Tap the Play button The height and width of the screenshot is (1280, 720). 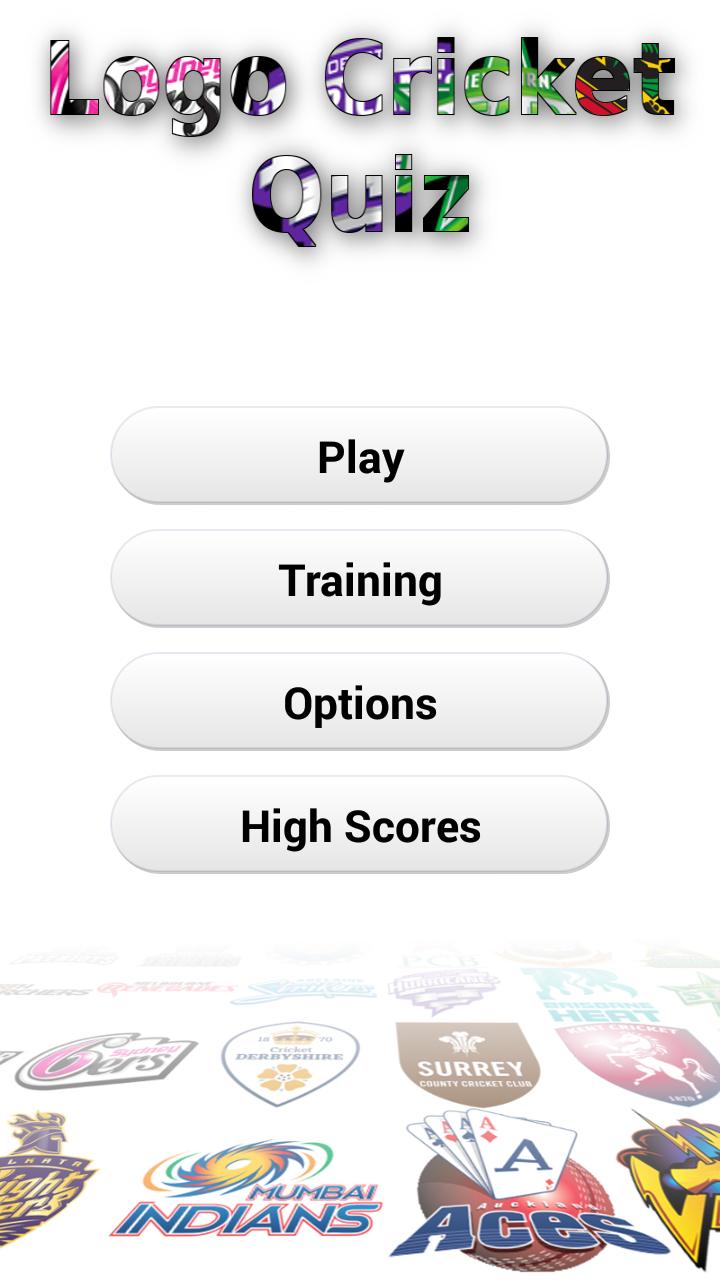360,456
